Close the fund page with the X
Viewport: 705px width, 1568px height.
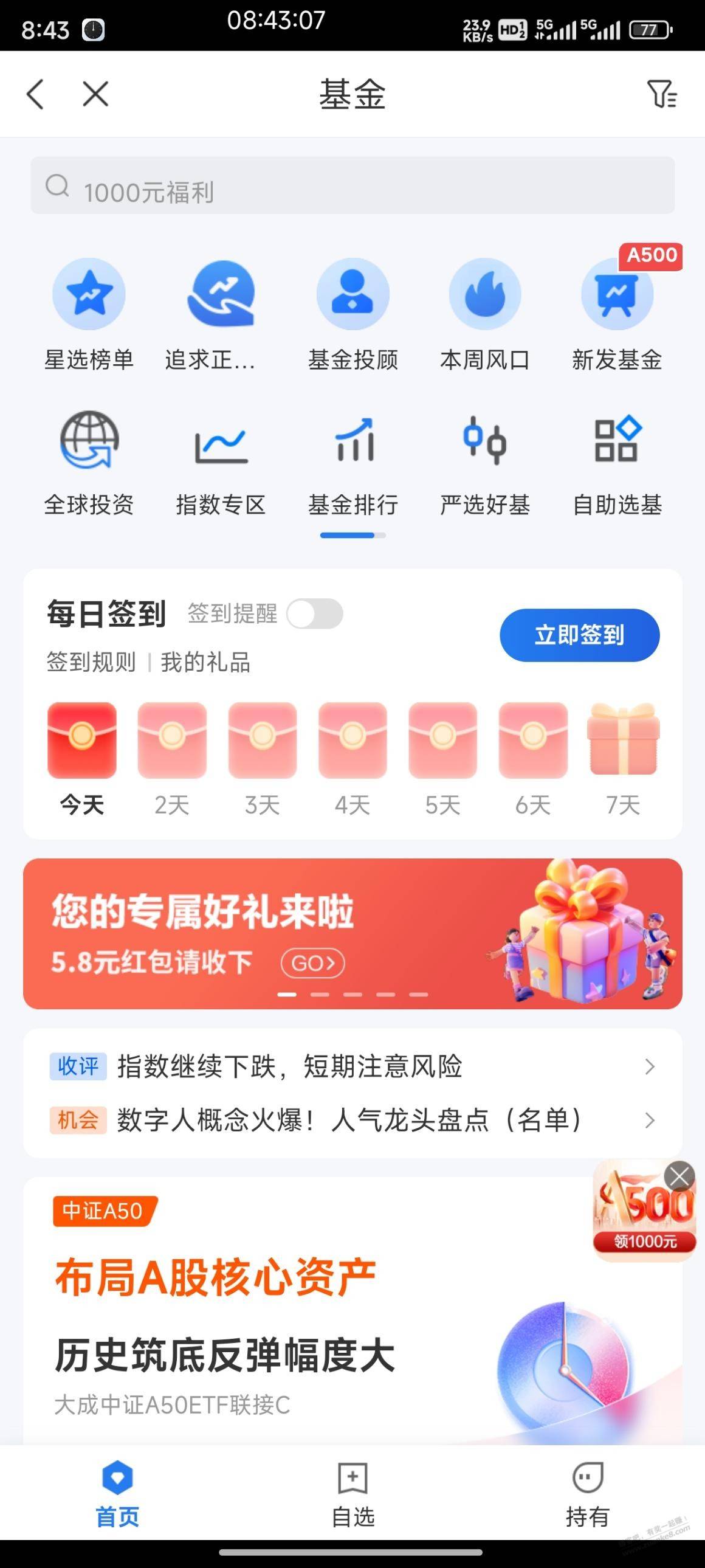coord(95,94)
